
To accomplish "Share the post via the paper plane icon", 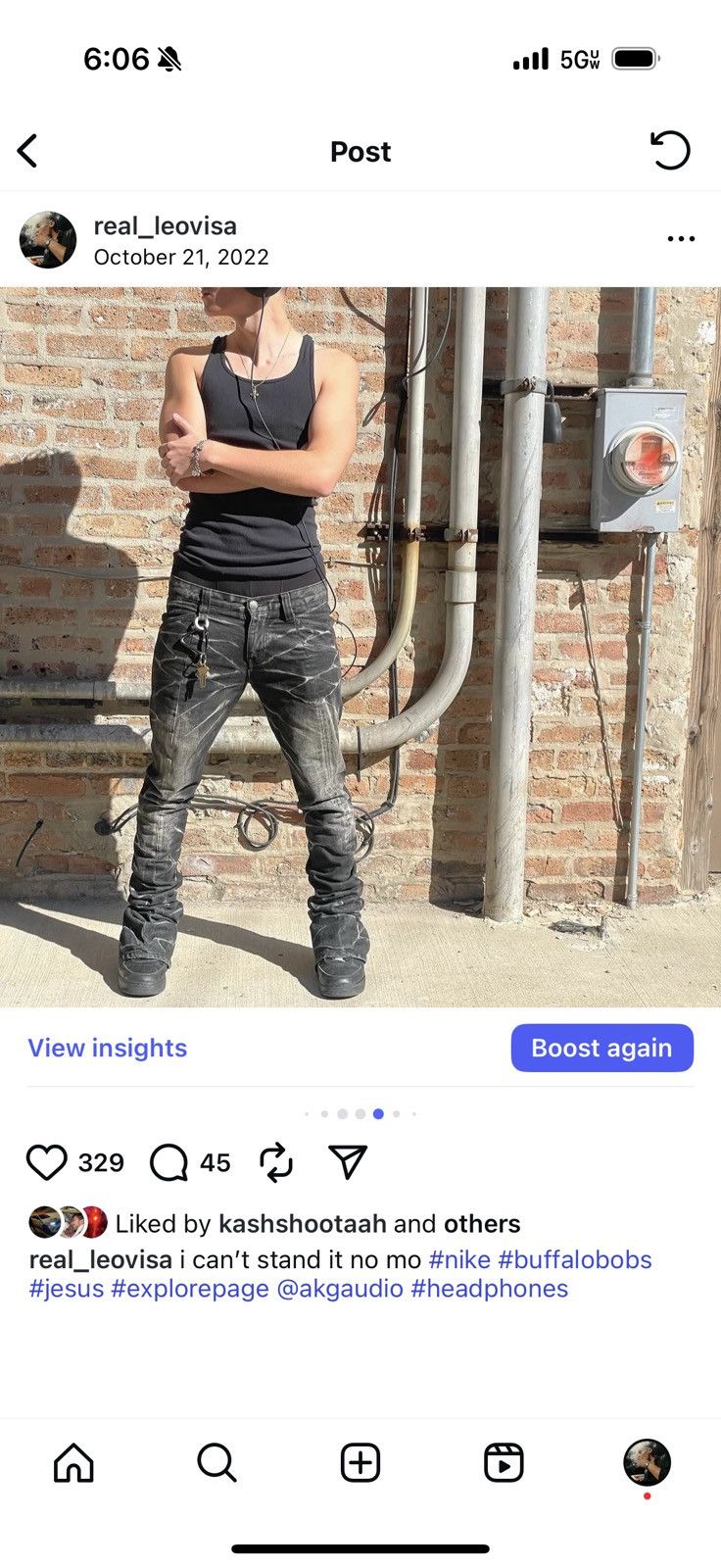I will tap(348, 1162).
